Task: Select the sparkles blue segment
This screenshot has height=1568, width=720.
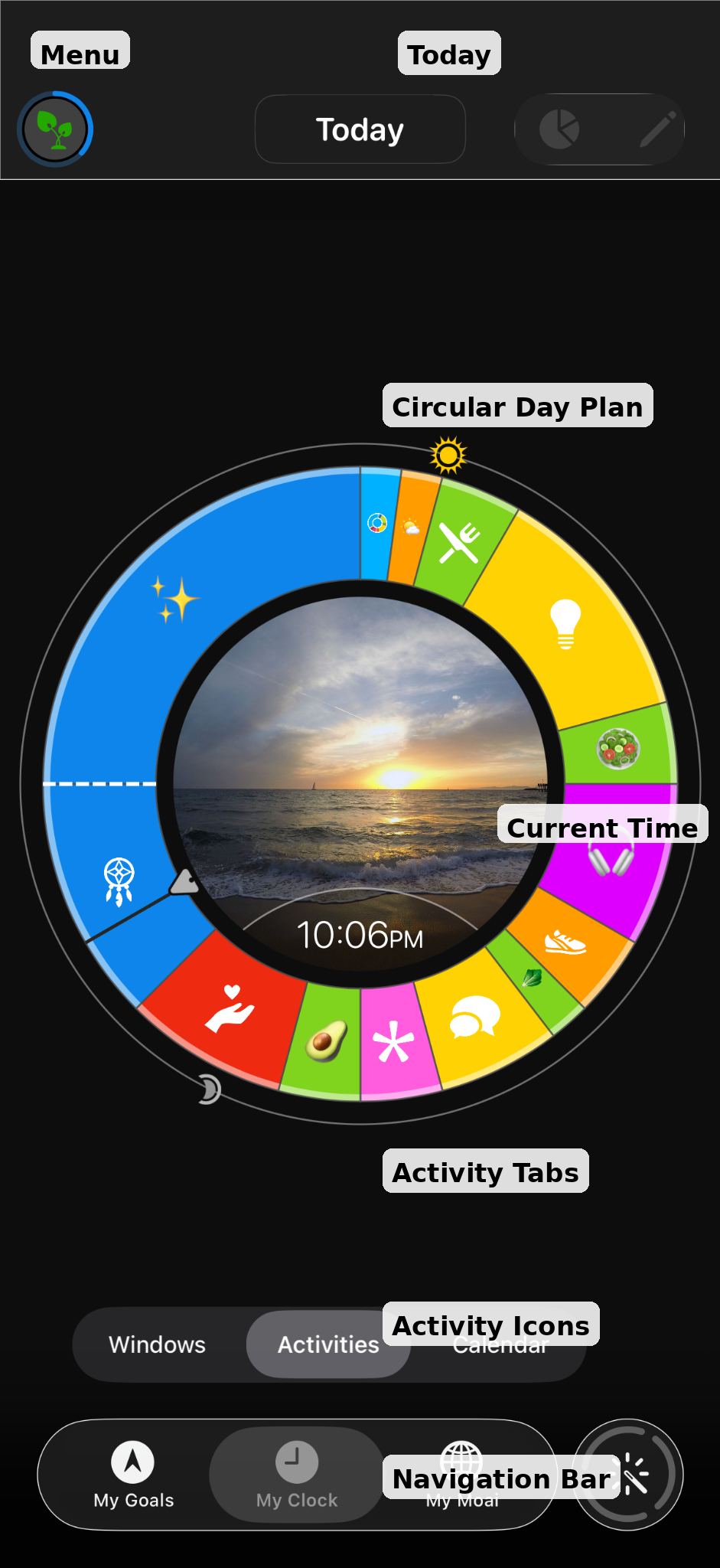Action: pos(176,598)
